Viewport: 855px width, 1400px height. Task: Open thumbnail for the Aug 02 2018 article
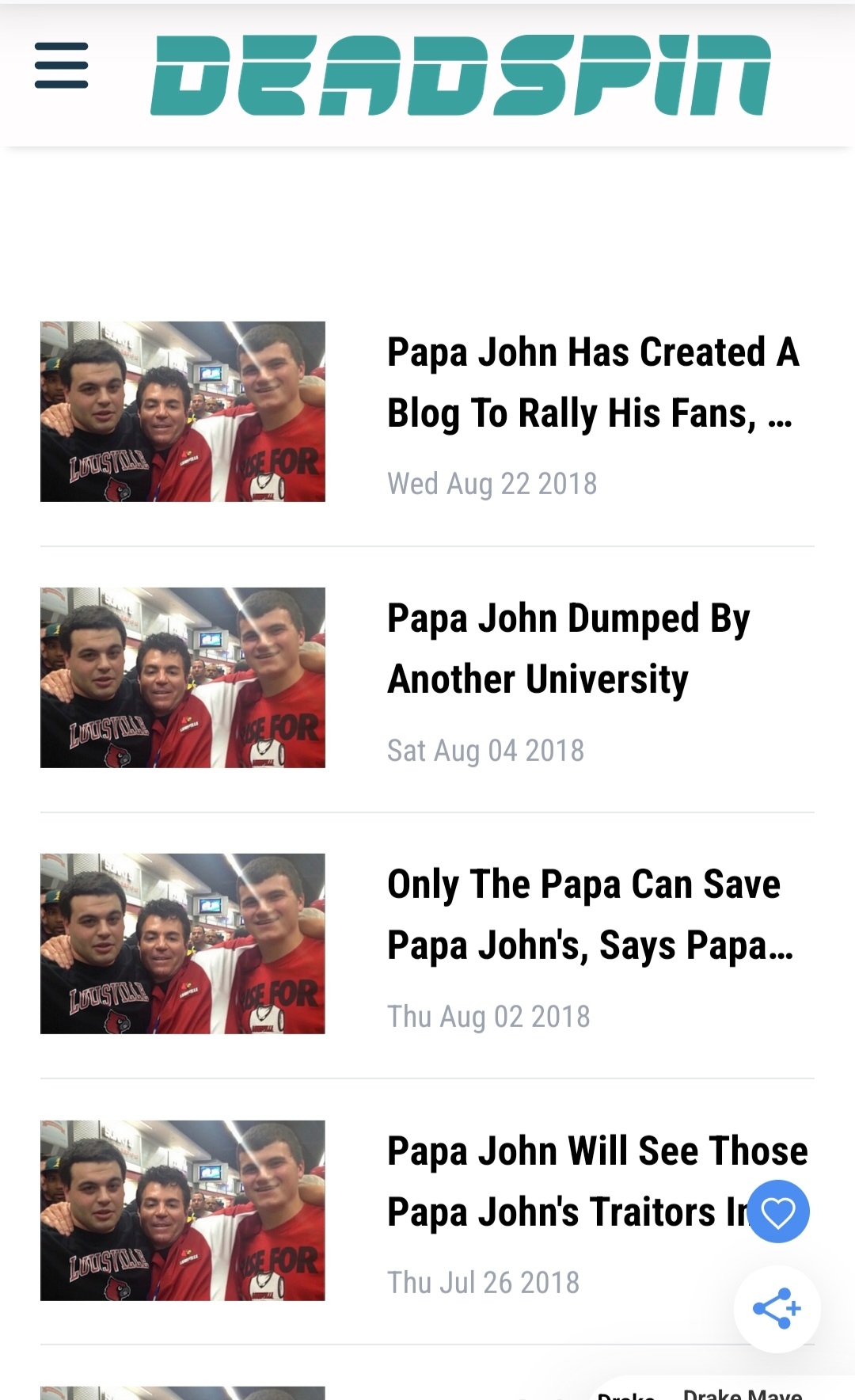pyautogui.click(x=183, y=944)
